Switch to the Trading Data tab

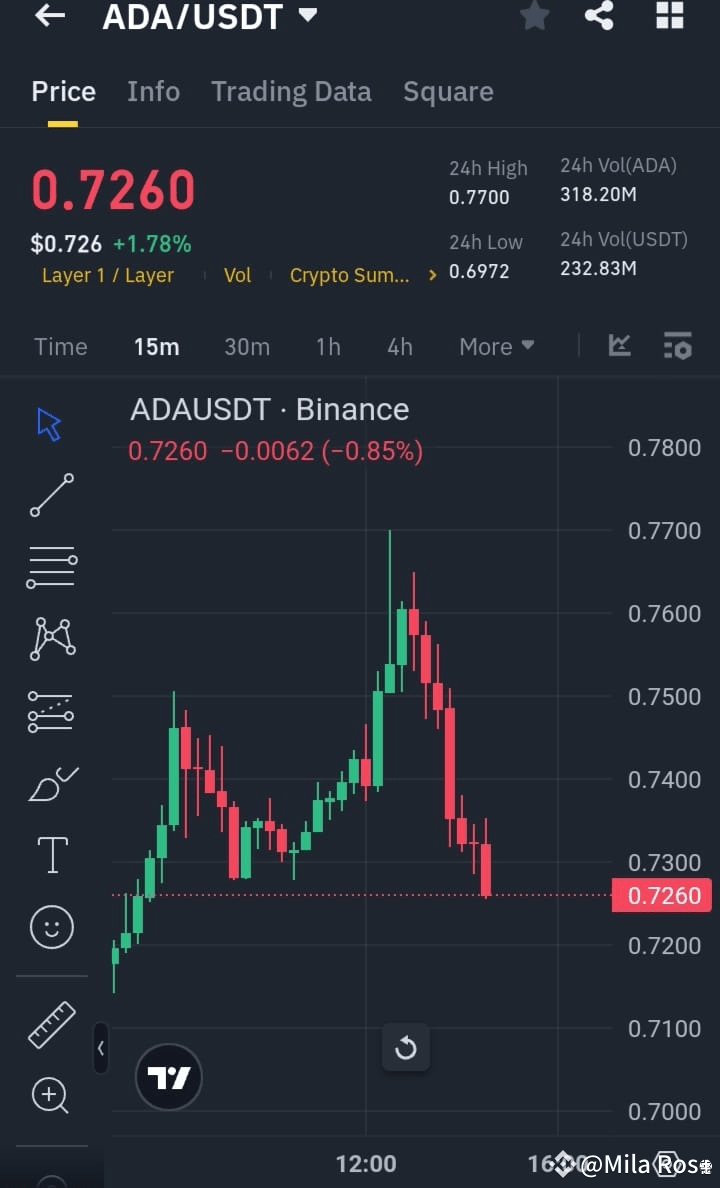click(291, 91)
